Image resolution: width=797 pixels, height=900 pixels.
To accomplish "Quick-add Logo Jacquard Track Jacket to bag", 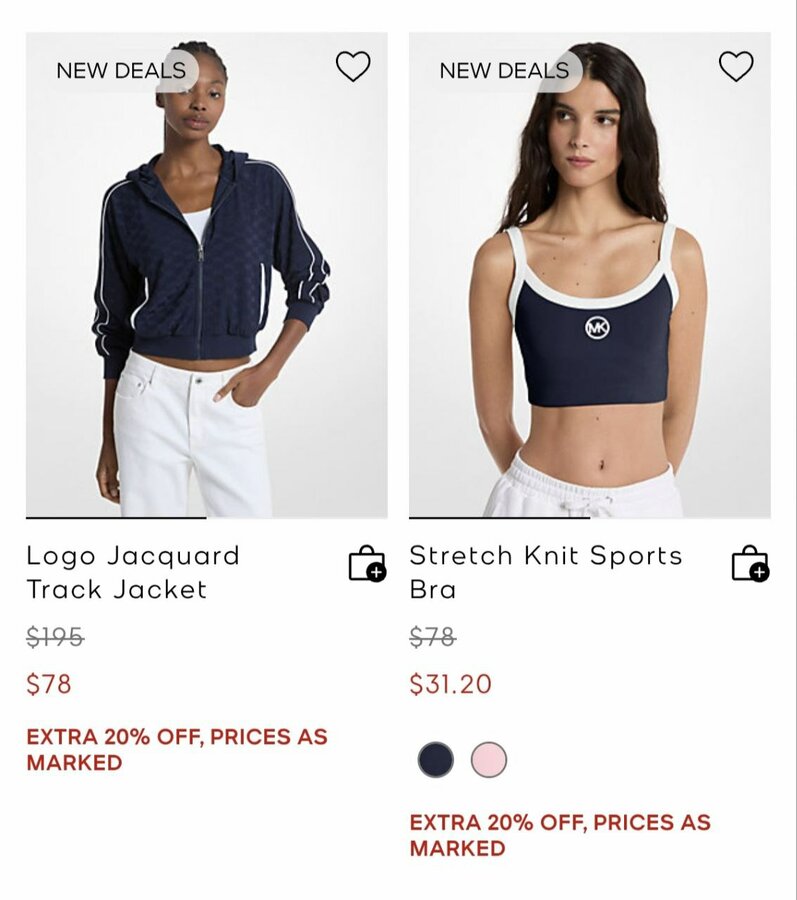I will [x=366, y=564].
